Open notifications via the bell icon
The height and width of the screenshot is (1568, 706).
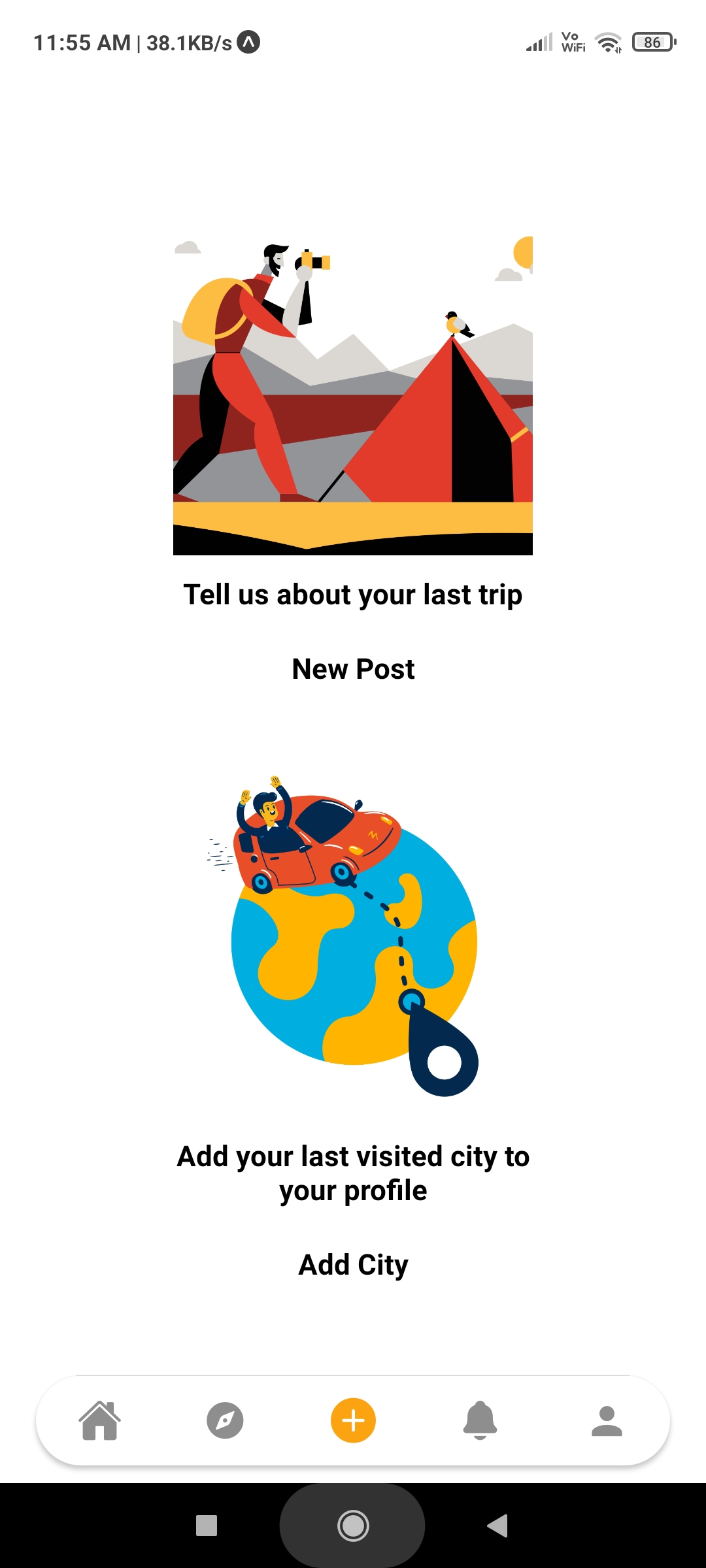click(x=480, y=1420)
